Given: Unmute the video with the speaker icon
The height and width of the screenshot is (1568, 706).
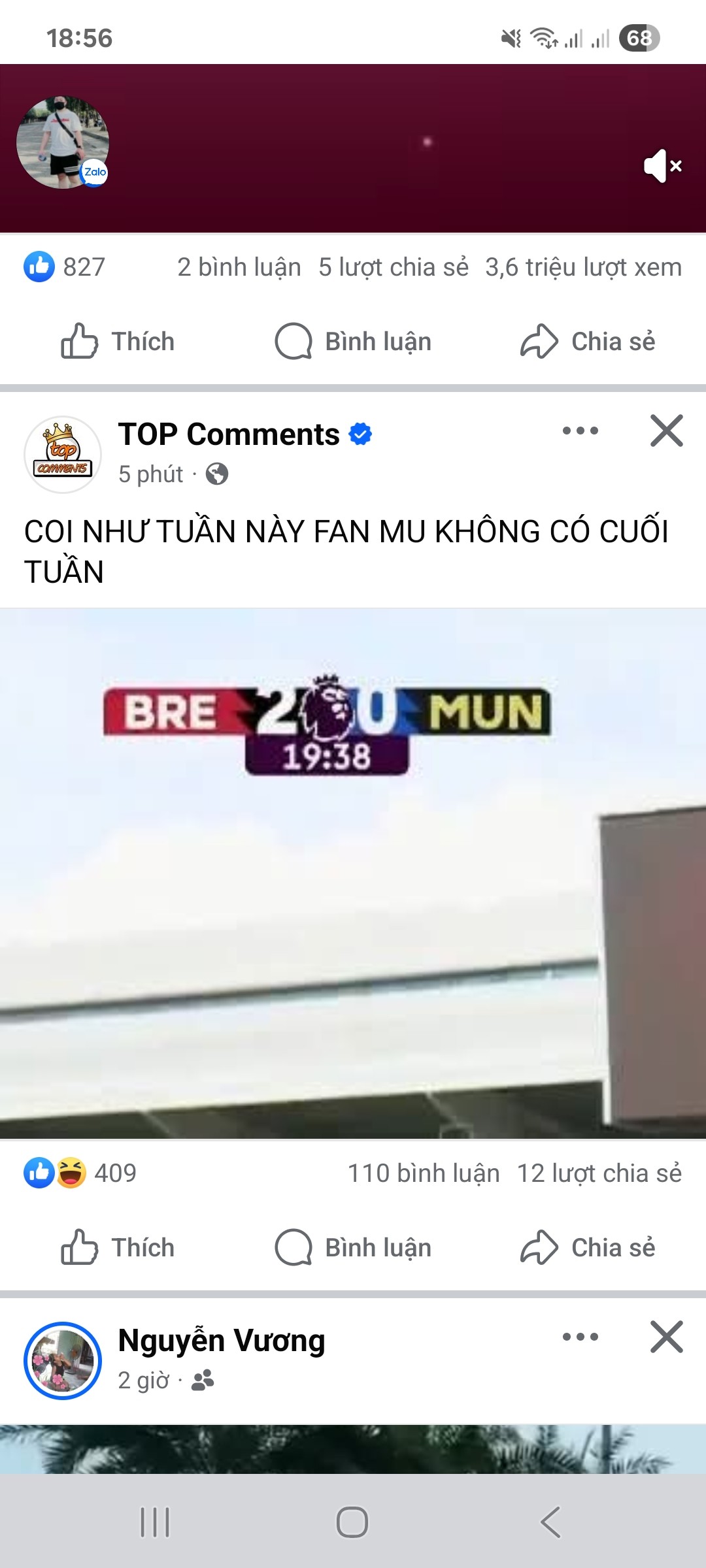Looking at the screenshot, I should [663, 165].
